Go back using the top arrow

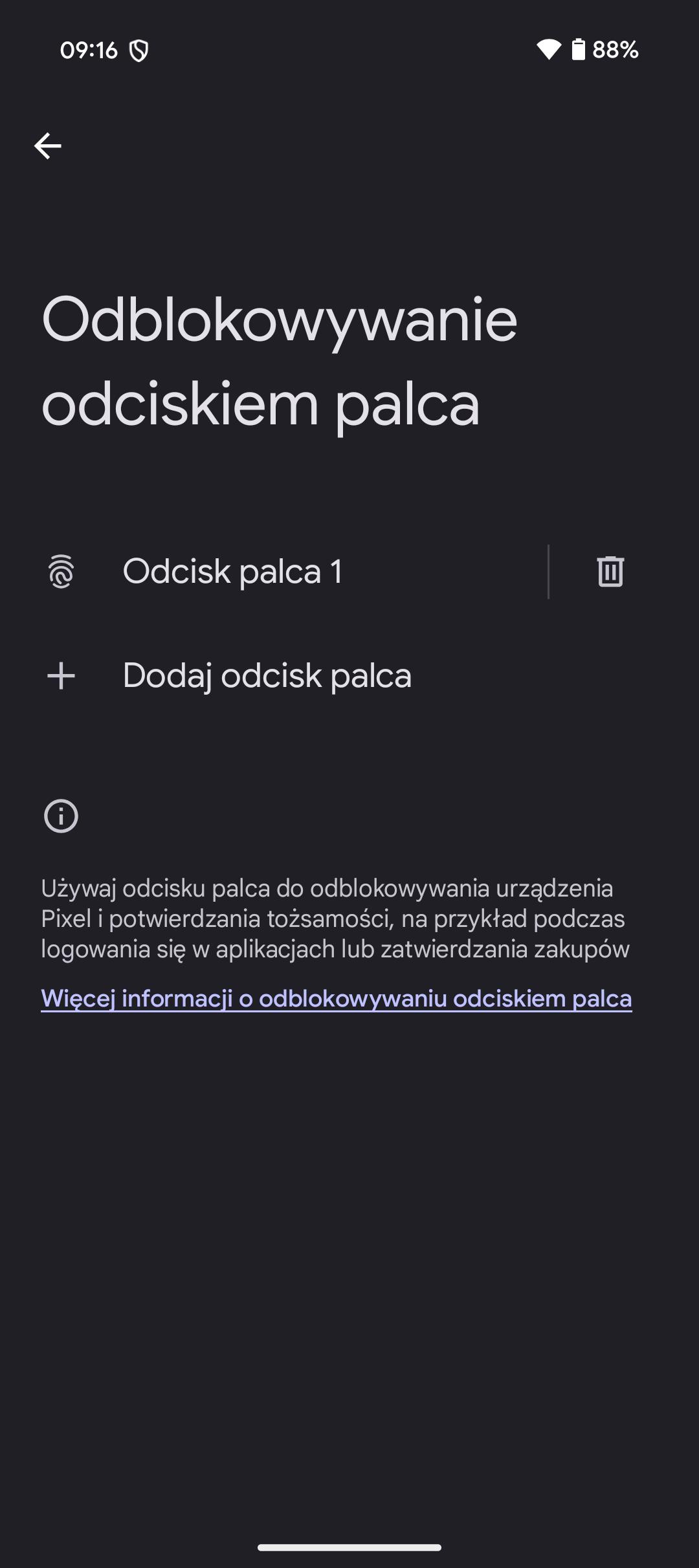[48, 146]
